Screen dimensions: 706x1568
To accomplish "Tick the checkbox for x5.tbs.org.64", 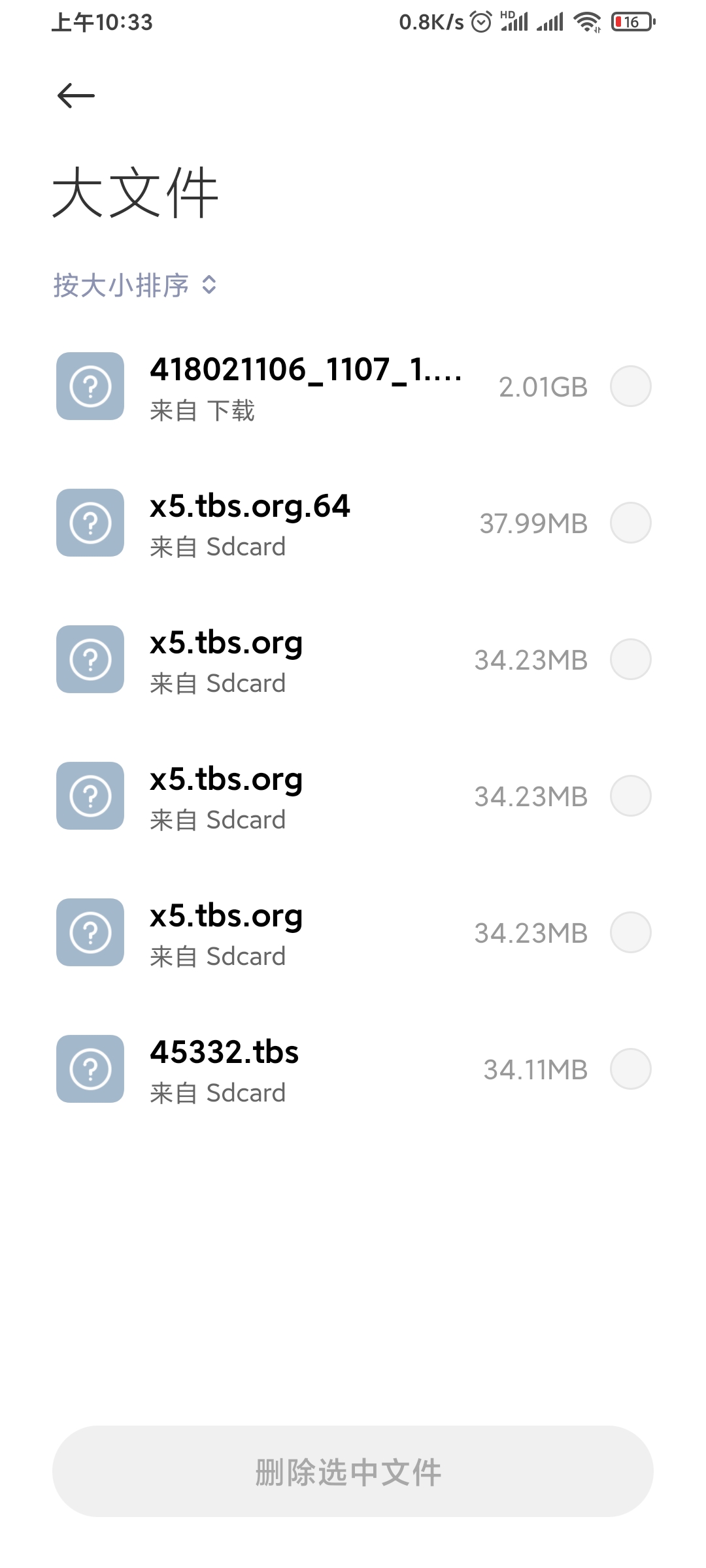I will click(x=630, y=523).
